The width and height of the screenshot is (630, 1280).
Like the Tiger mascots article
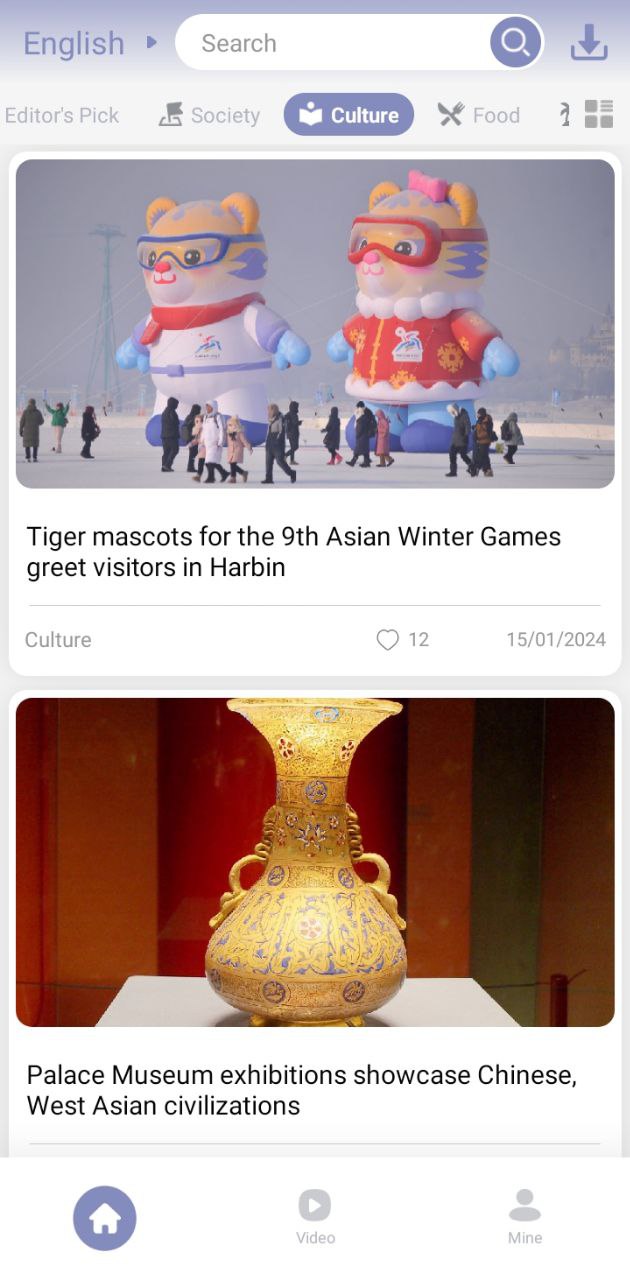(x=388, y=640)
